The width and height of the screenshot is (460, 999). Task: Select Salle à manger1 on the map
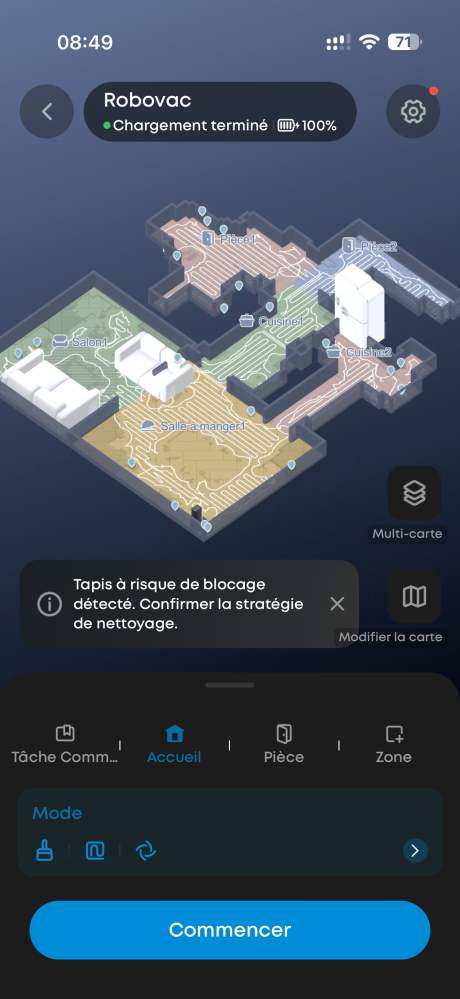(x=194, y=426)
